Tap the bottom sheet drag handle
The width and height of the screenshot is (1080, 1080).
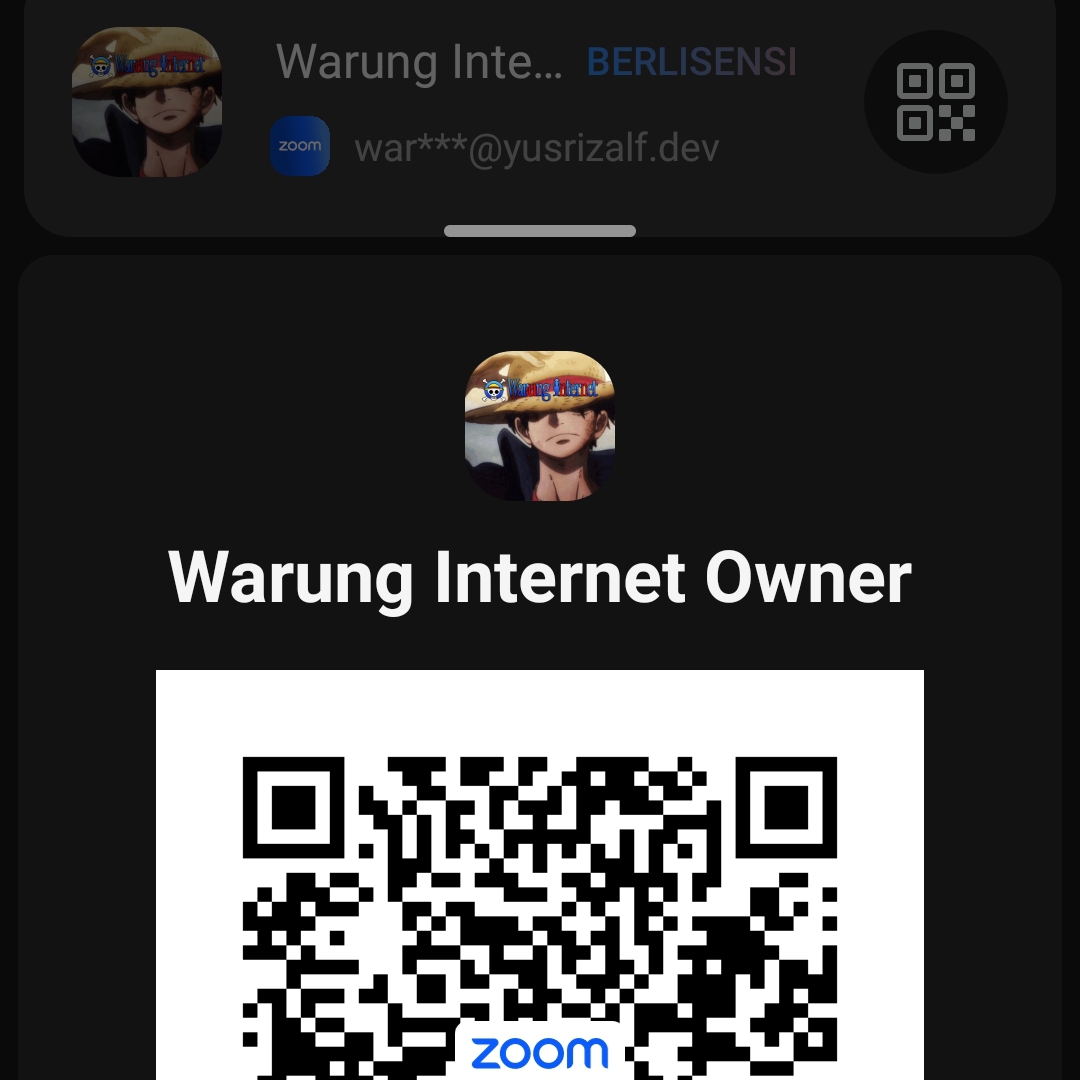[540, 231]
